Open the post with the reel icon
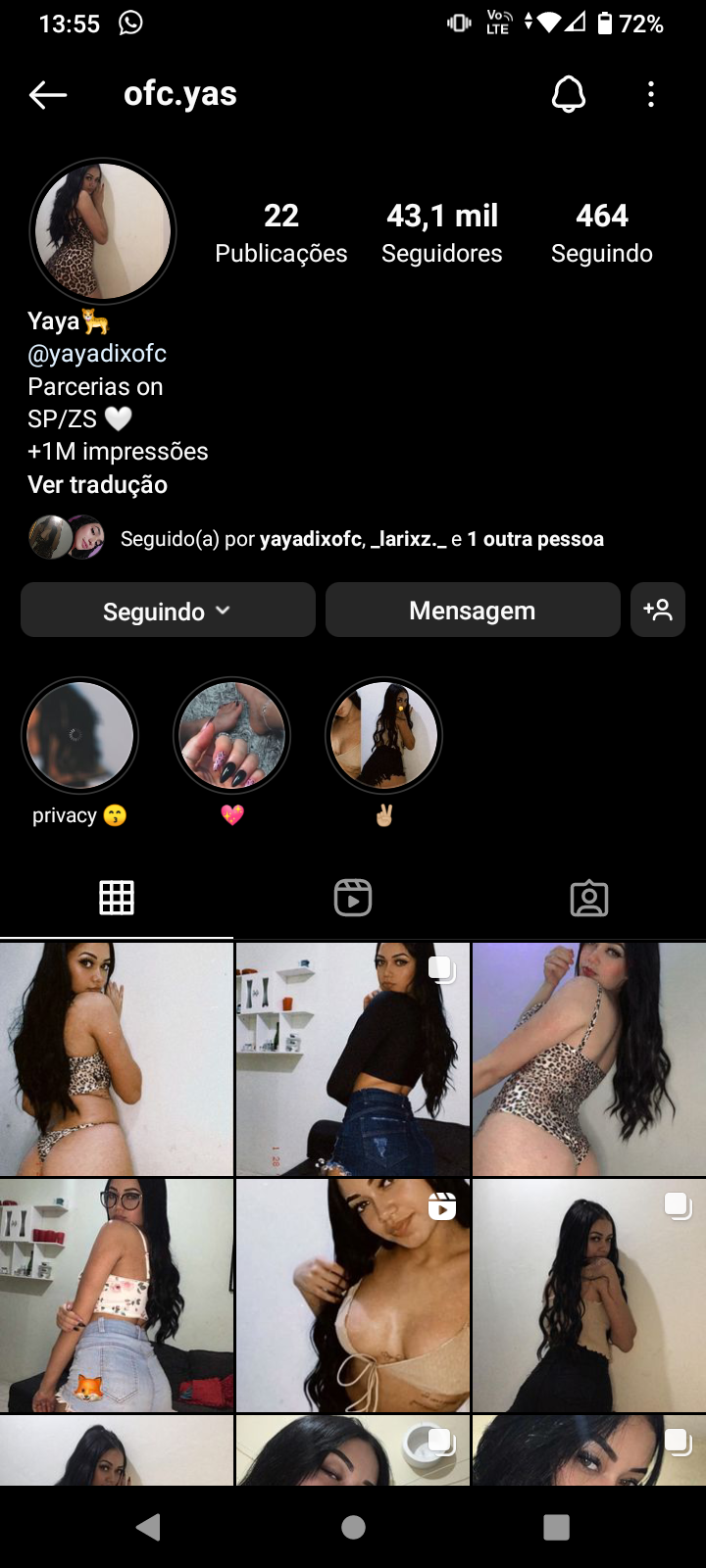This screenshot has width=706, height=1568. pos(353,1295)
